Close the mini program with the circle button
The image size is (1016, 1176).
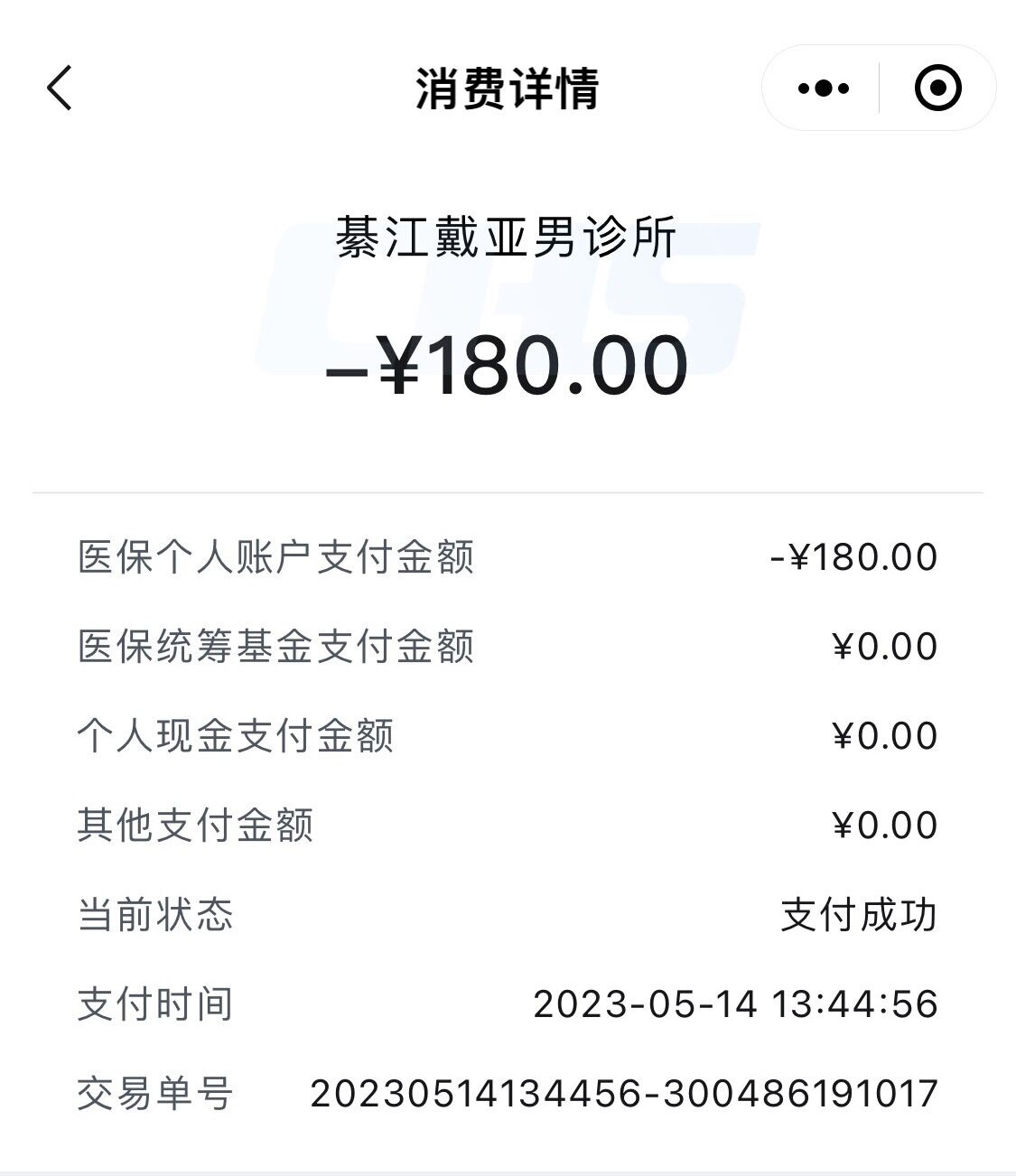pyautogui.click(x=937, y=89)
